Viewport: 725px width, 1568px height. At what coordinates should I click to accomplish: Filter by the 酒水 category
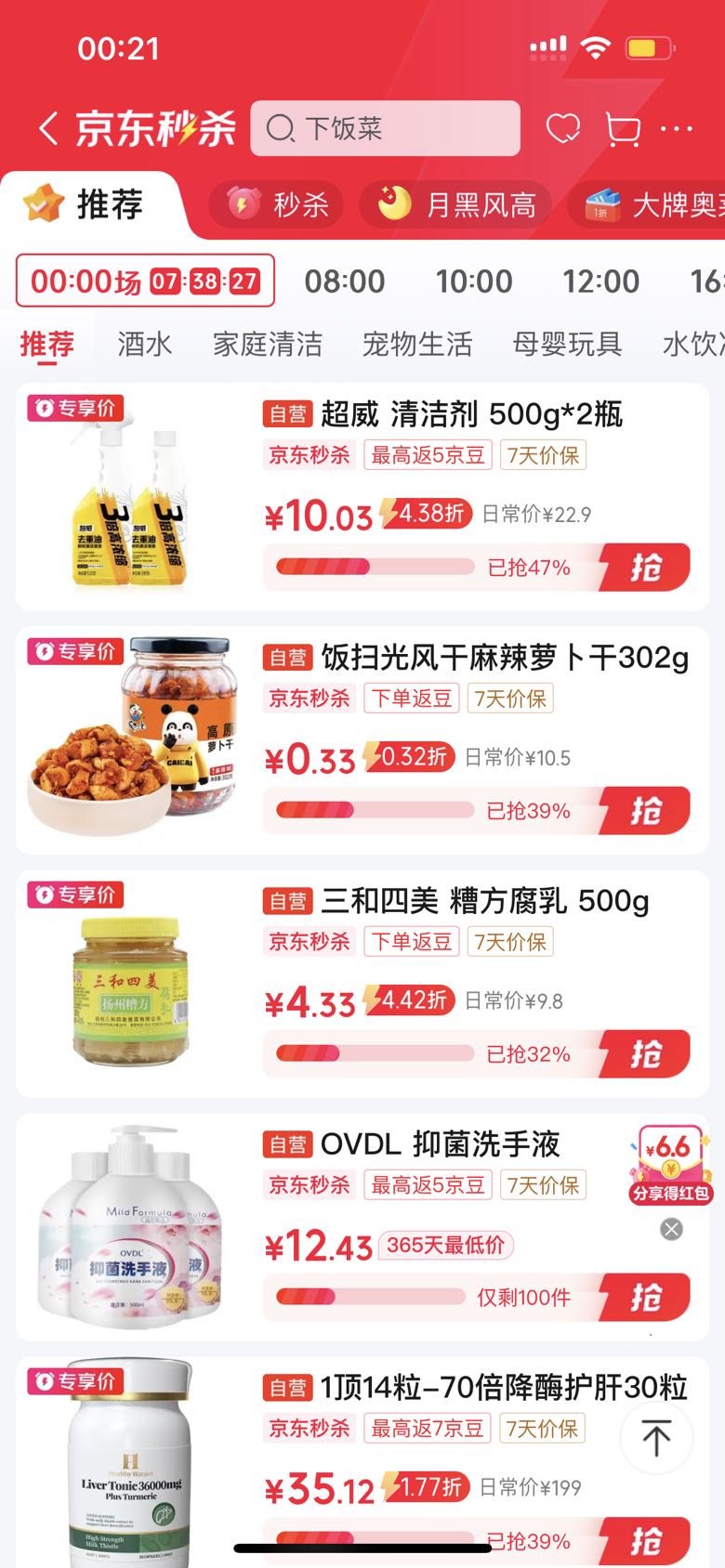tap(145, 344)
